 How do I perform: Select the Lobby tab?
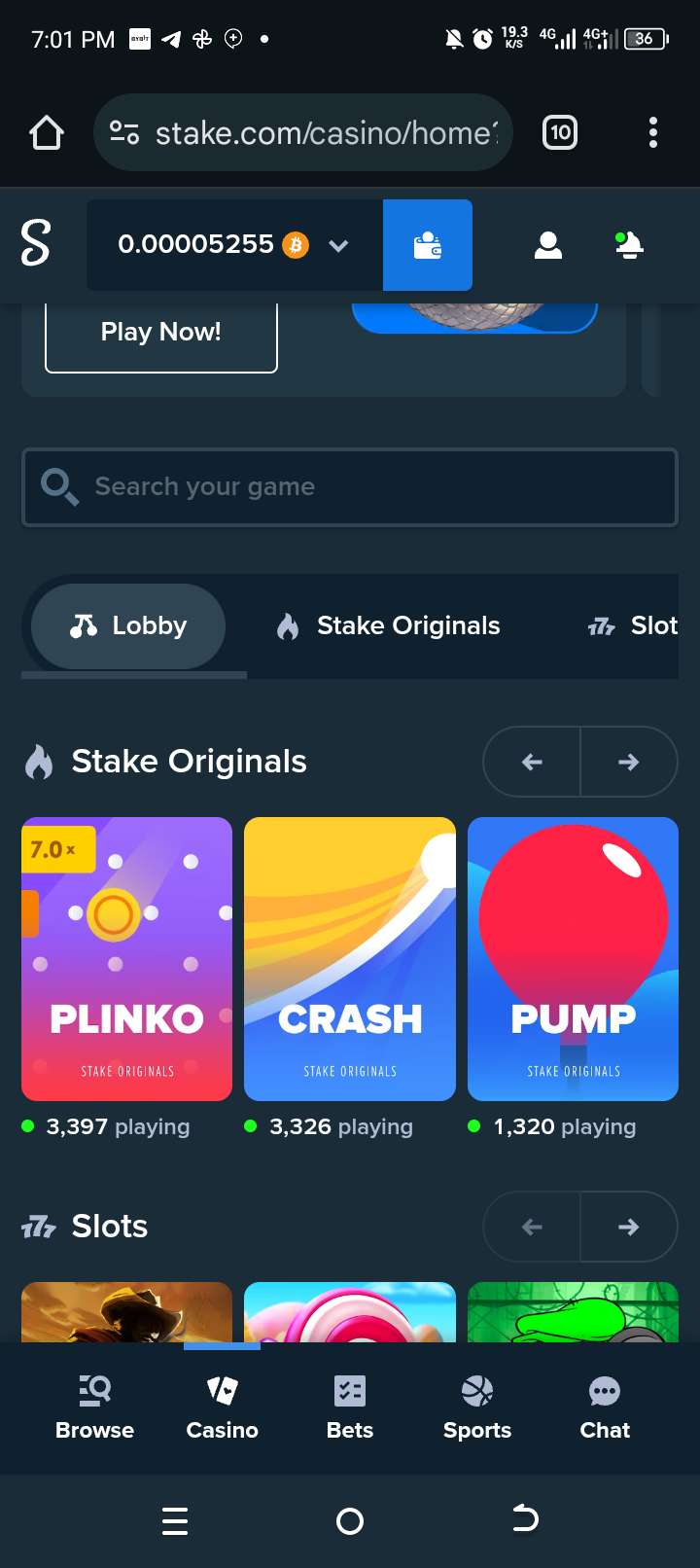tap(128, 625)
